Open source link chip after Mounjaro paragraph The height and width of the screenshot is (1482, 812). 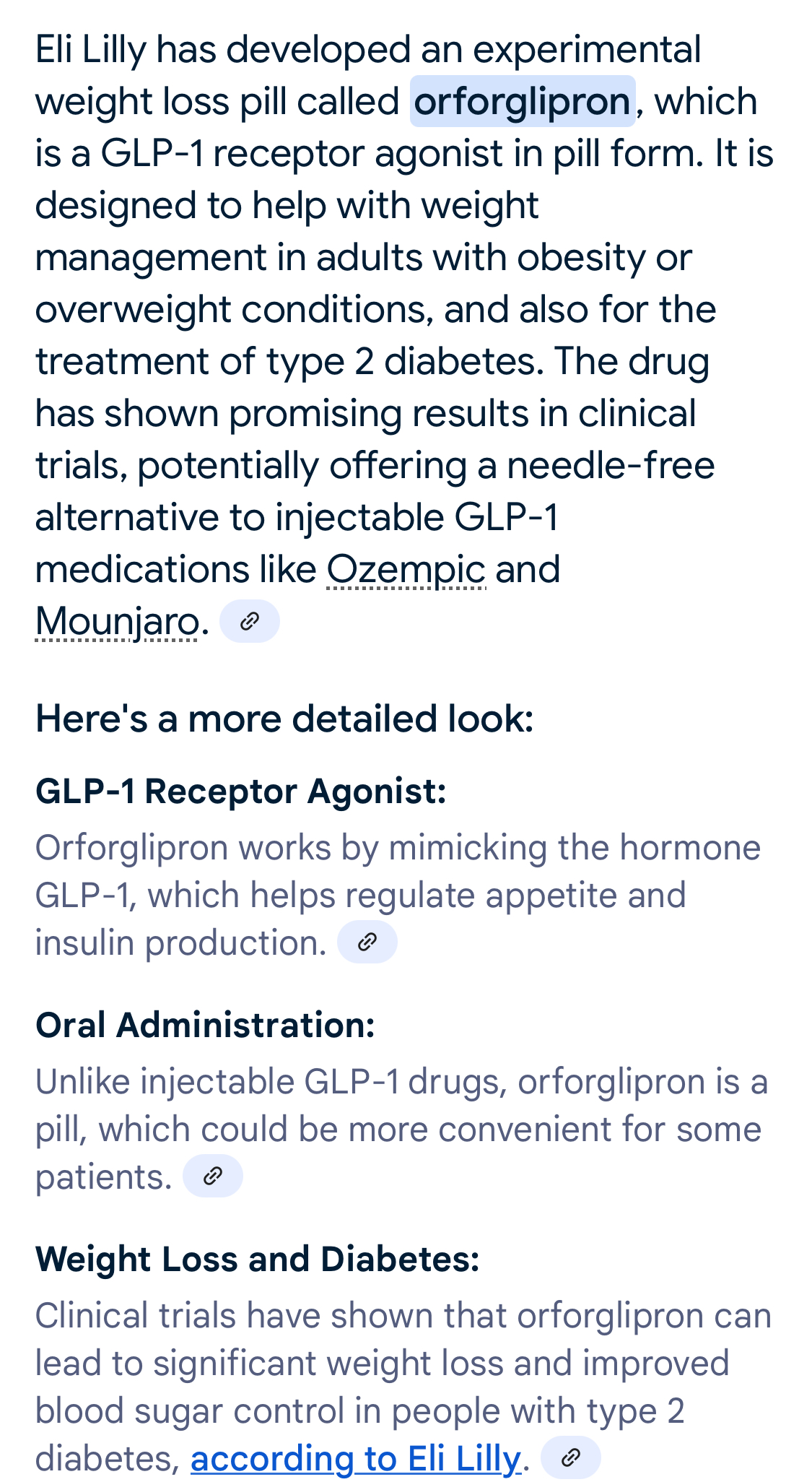(249, 621)
